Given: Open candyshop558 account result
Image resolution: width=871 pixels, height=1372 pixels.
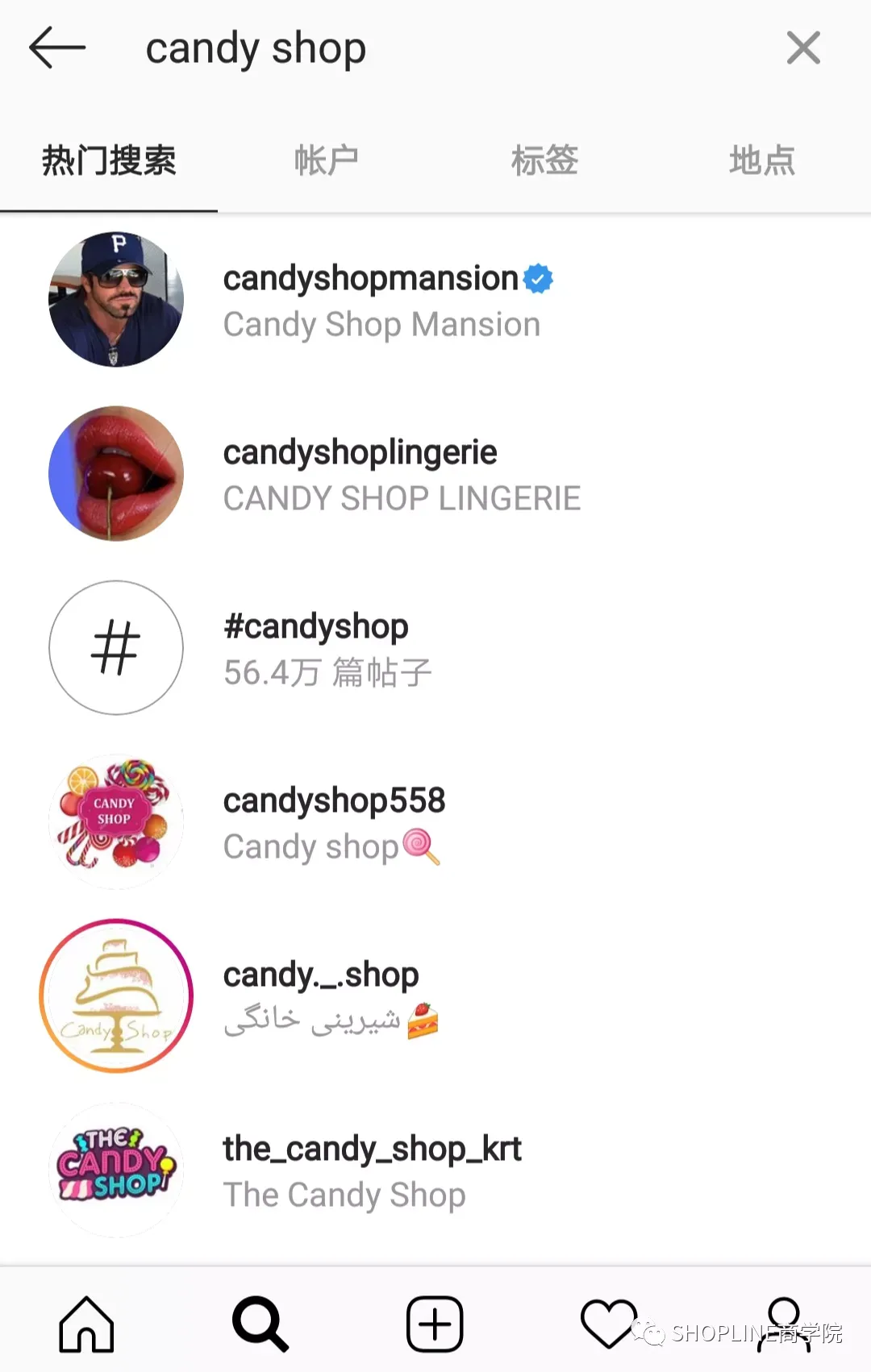Looking at the screenshot, I should pos(334,821).
